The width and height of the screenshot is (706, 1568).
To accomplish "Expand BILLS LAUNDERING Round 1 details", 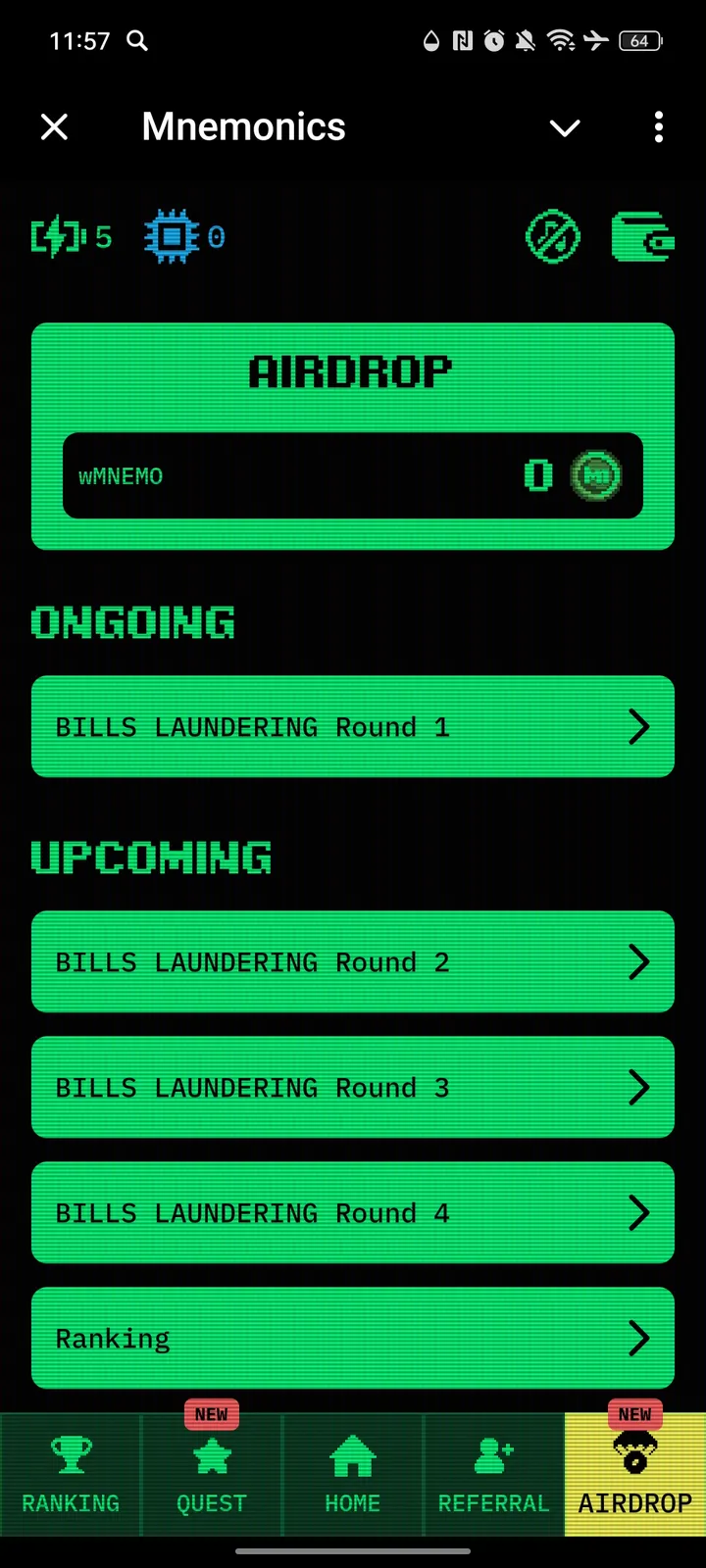I will pyautogui.click(x=638, y=726).
